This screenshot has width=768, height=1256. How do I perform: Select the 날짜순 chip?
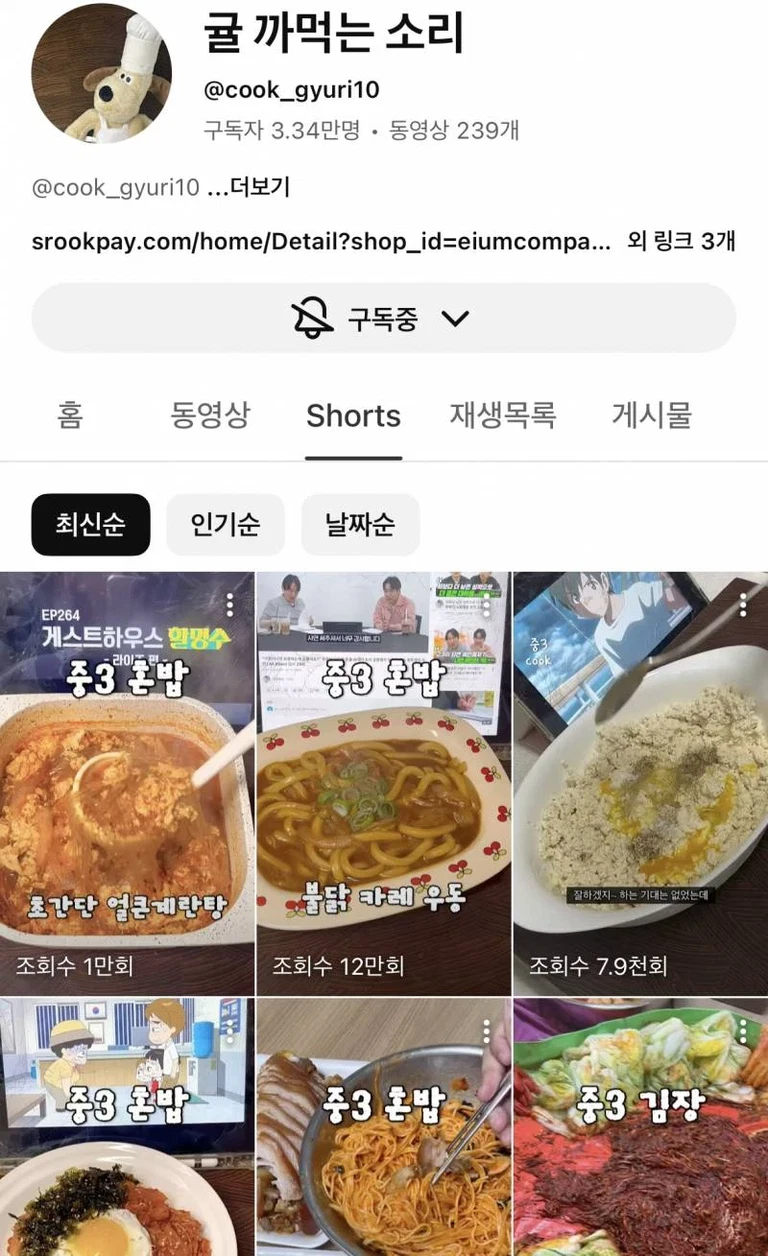[x=360, y=525]
